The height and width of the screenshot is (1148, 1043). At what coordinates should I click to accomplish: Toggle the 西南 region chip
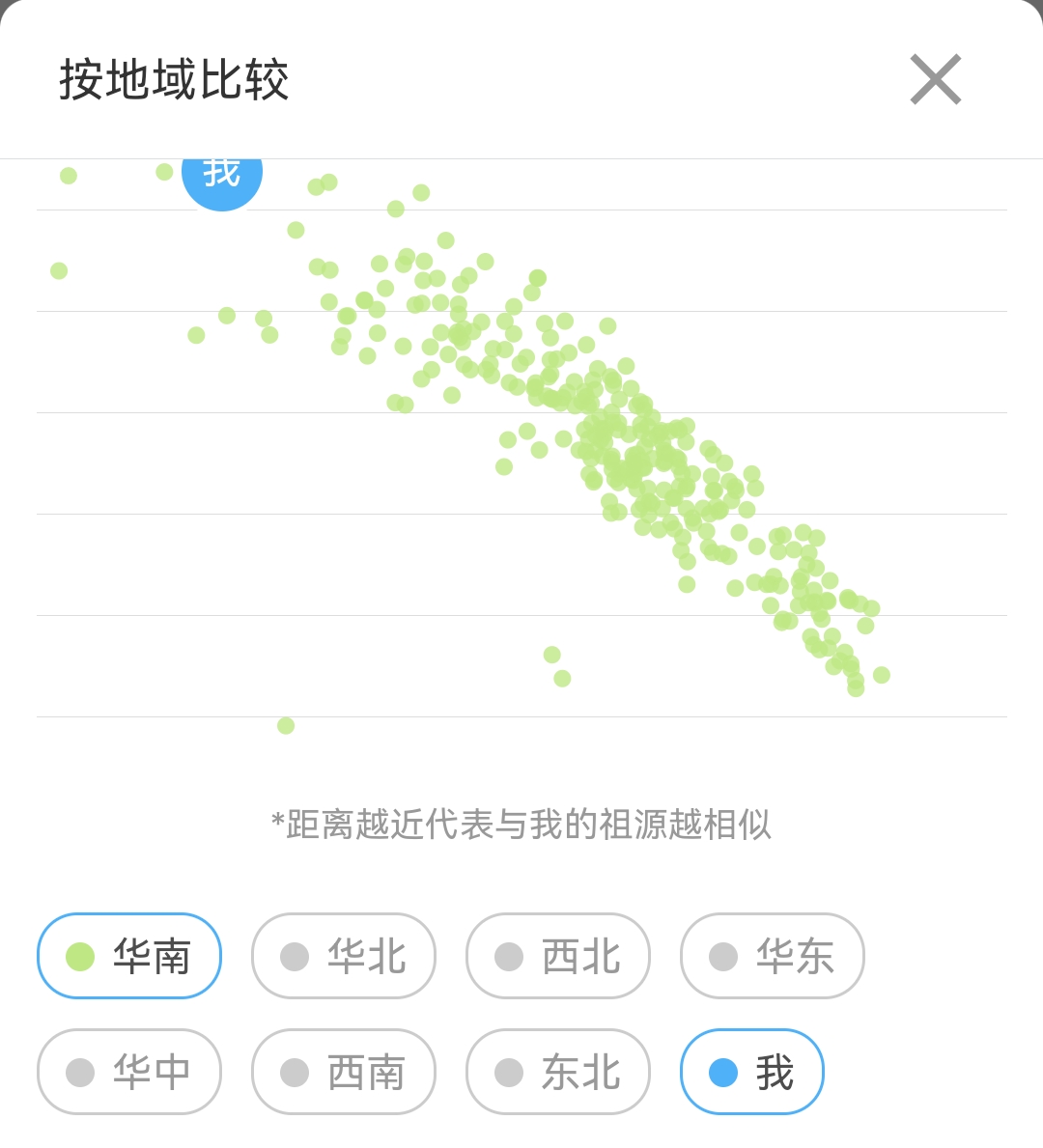pos(344,1072)
